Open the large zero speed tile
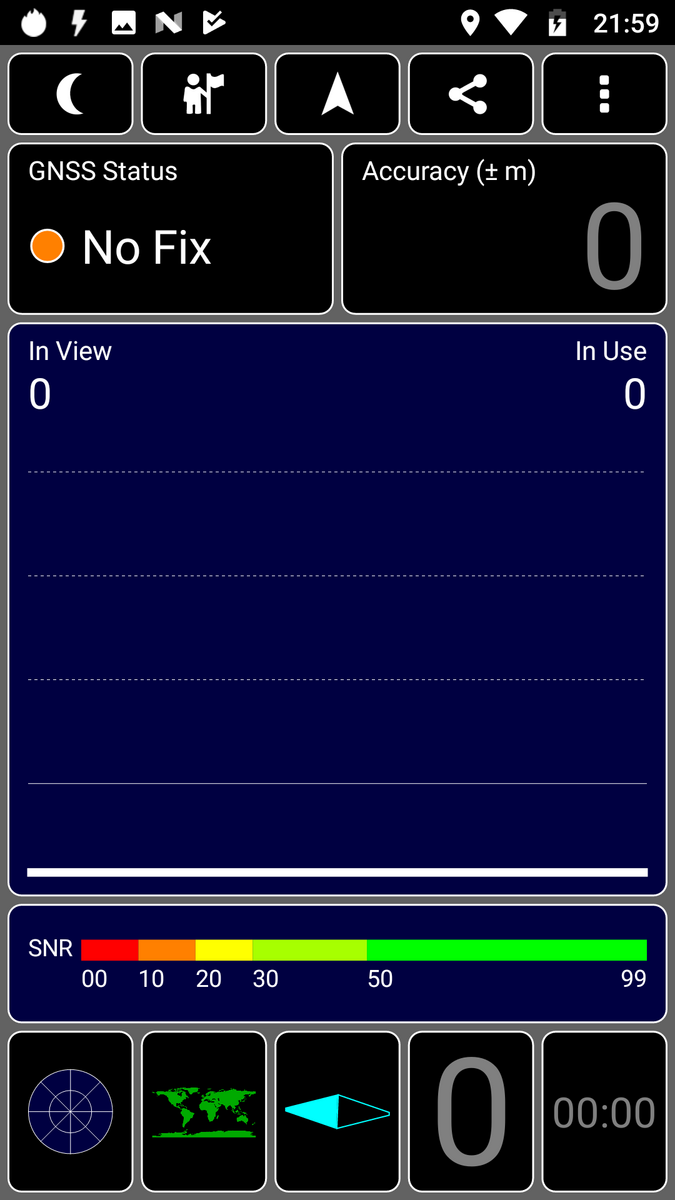This screenshot has width=675, height=1200. [471, 1111]
